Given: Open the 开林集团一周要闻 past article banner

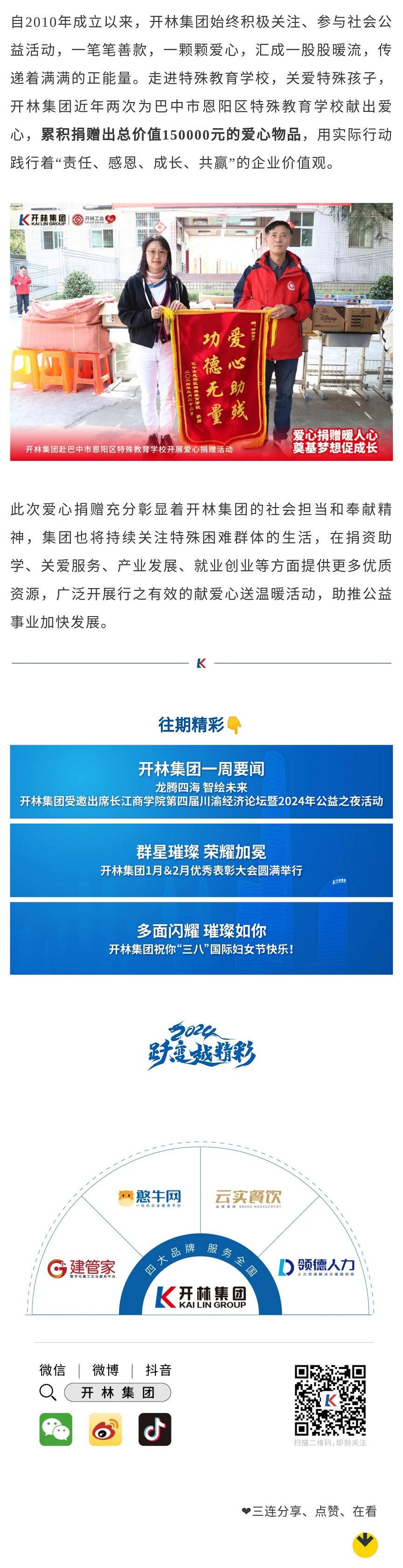Looking at the screenshot, I should pyautogui.click(x=201, y=782).
